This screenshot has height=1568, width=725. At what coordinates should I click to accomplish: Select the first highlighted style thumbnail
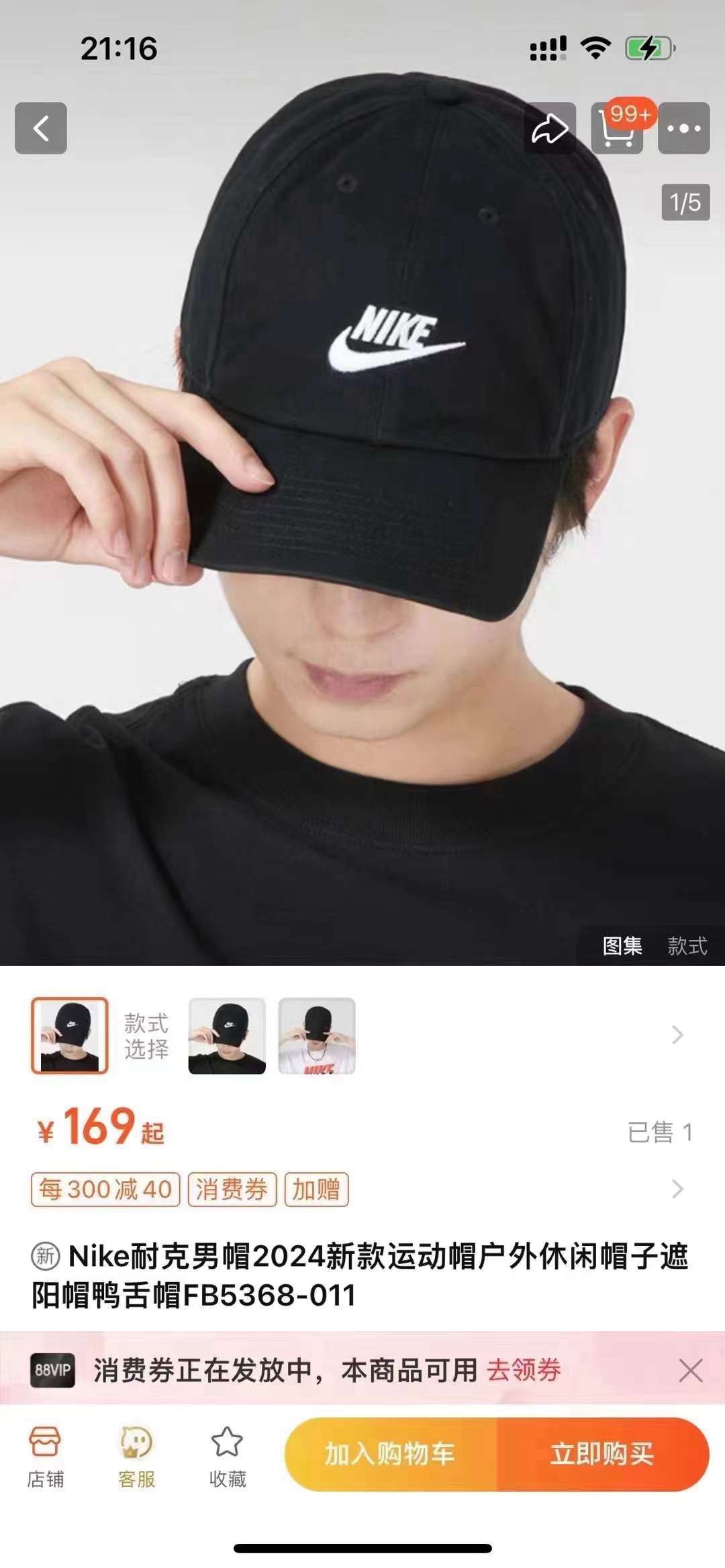pos(70,1035)
